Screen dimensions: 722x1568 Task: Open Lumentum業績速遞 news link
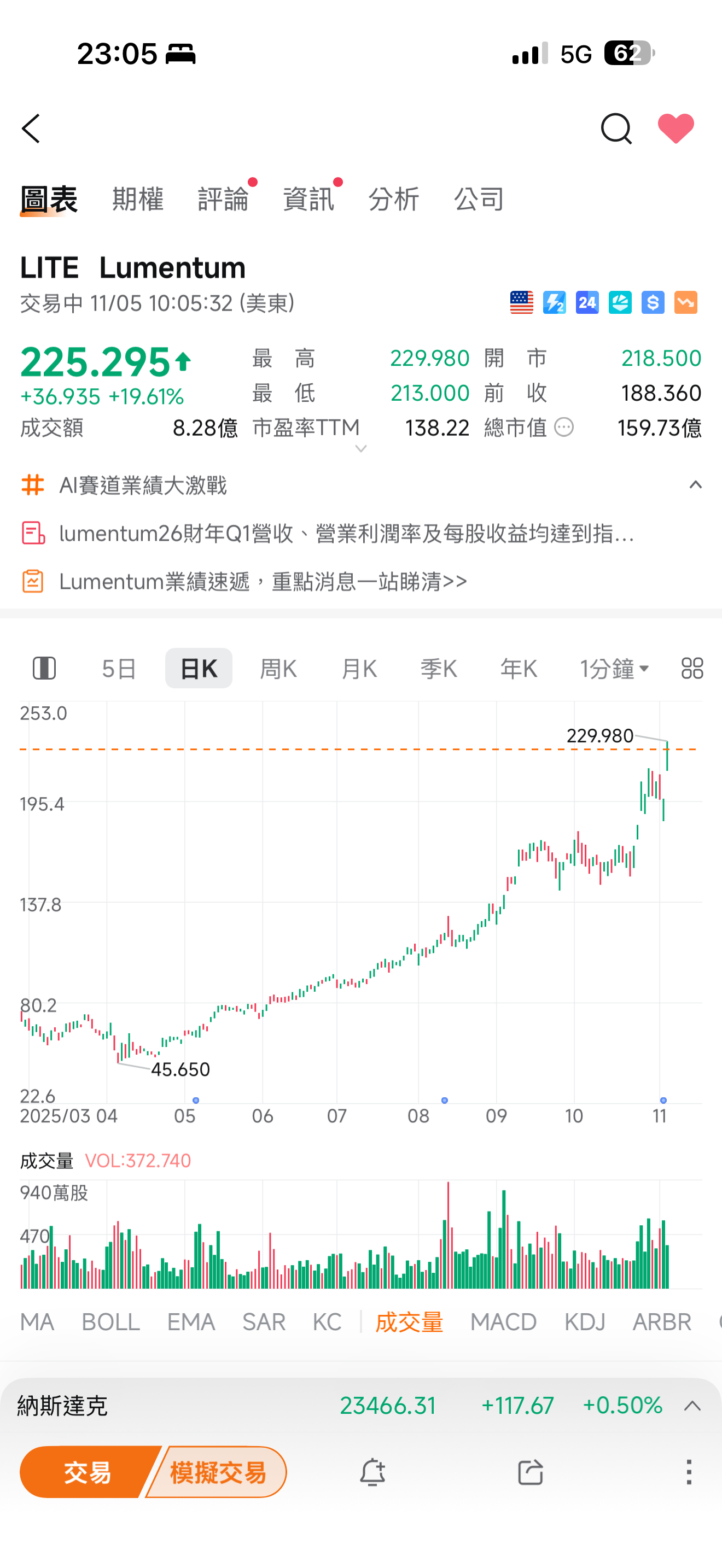[262, 581]
